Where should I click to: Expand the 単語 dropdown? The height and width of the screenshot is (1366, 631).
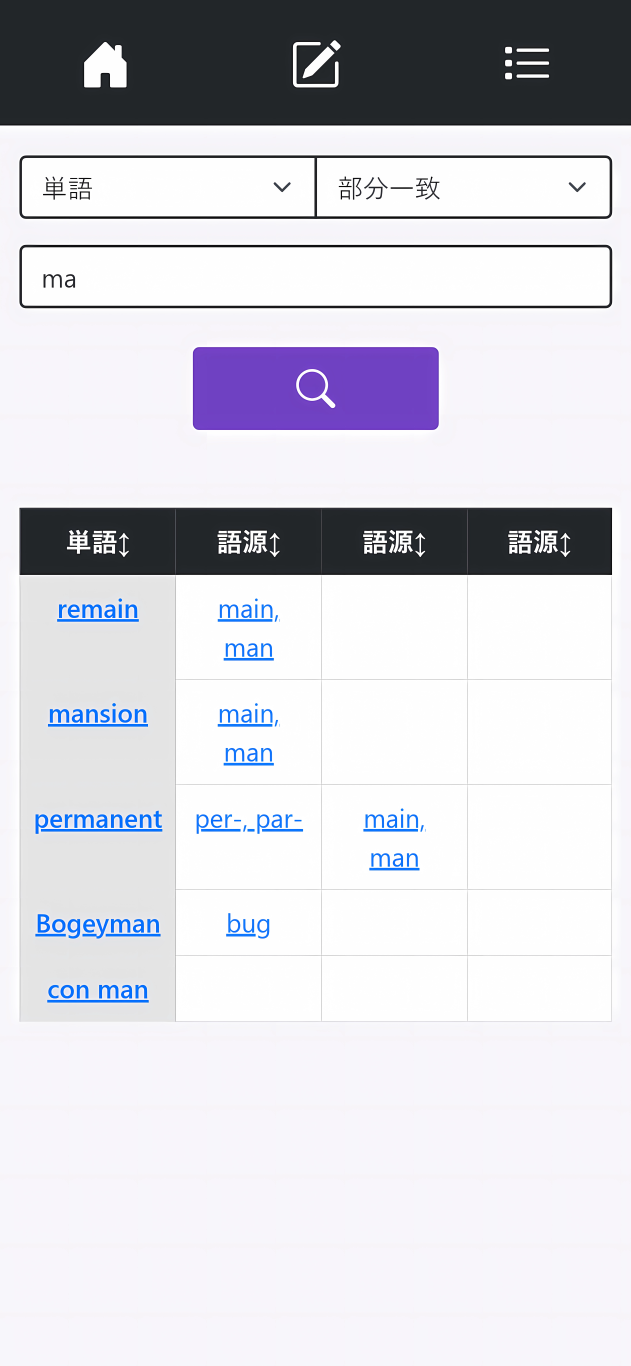point(168,187)
